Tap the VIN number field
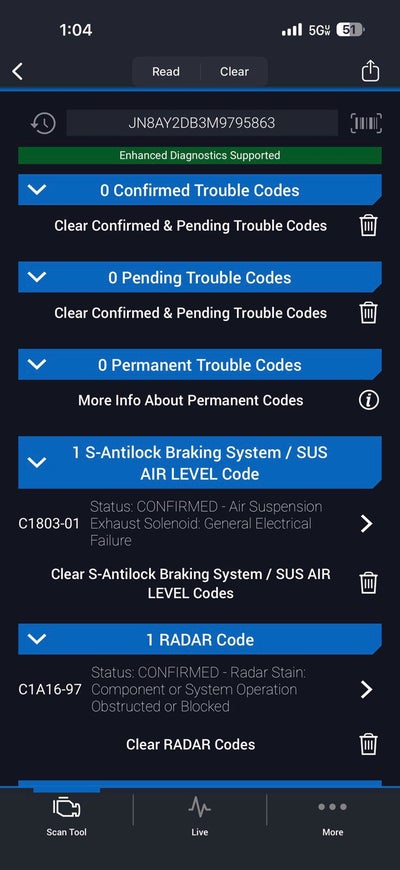The height and width of the screenshot is (870, 400). point(202,123)
